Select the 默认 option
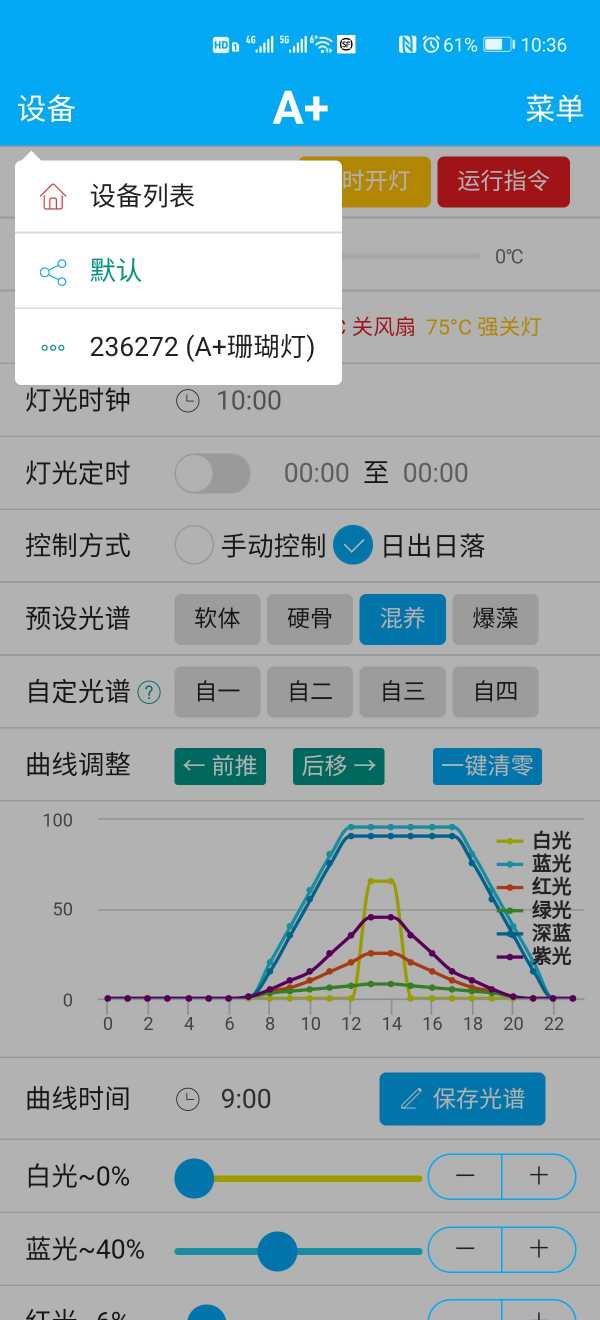This screenshot has width=600, height=1320. coord(116,271)
